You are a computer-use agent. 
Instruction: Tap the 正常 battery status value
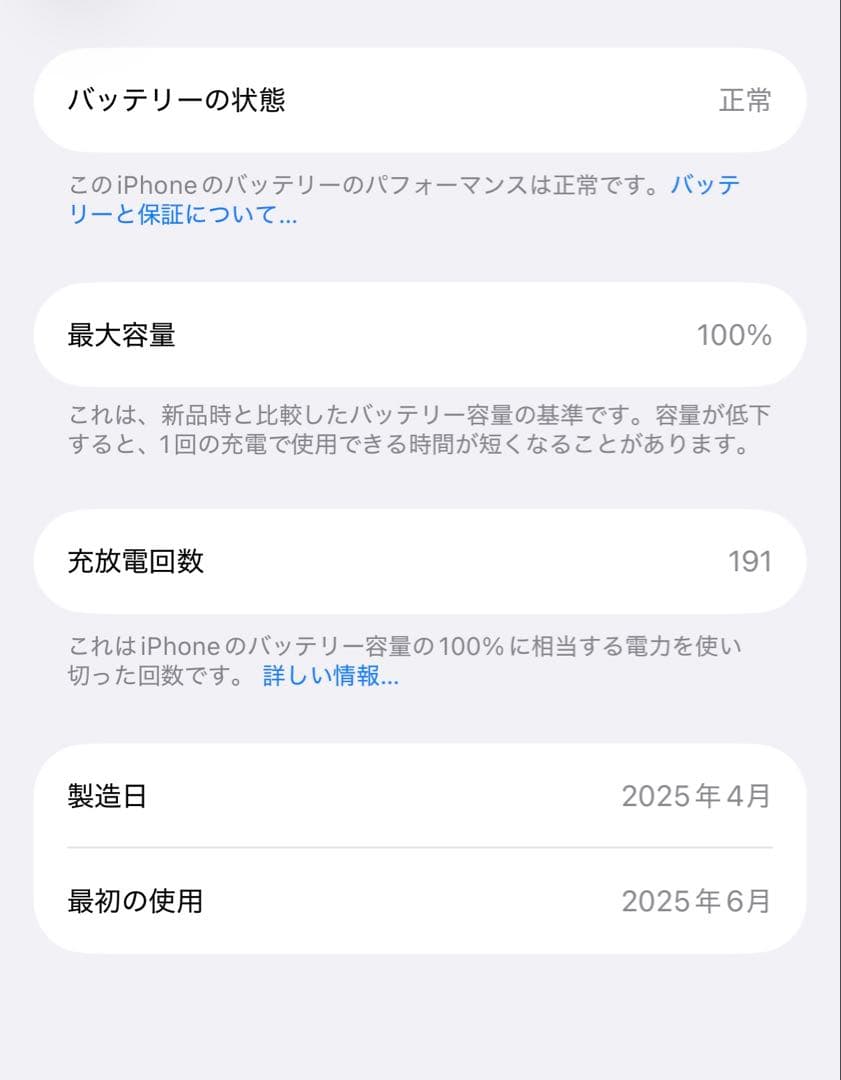click(x=744, y=100)
